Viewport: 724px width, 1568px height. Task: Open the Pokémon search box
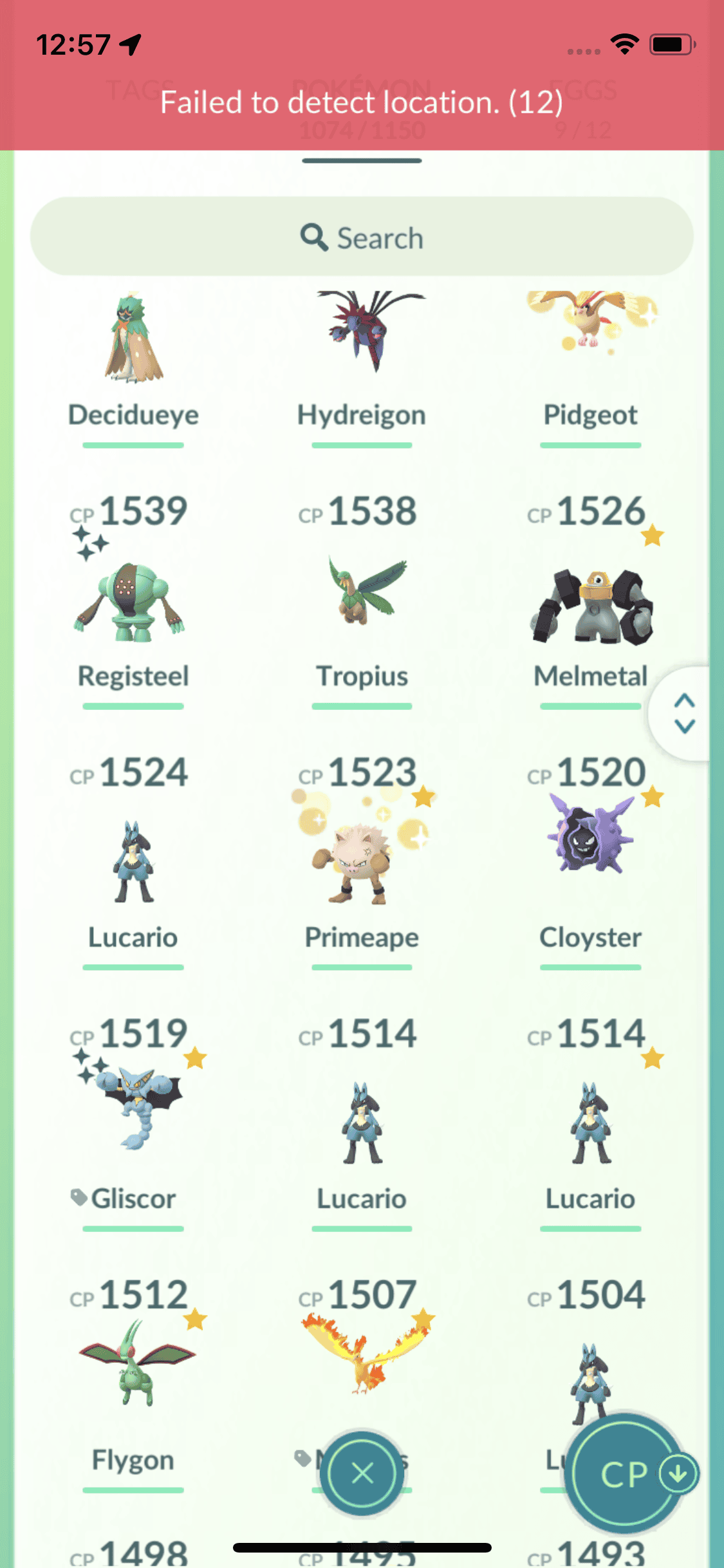(x=362, y=237)
